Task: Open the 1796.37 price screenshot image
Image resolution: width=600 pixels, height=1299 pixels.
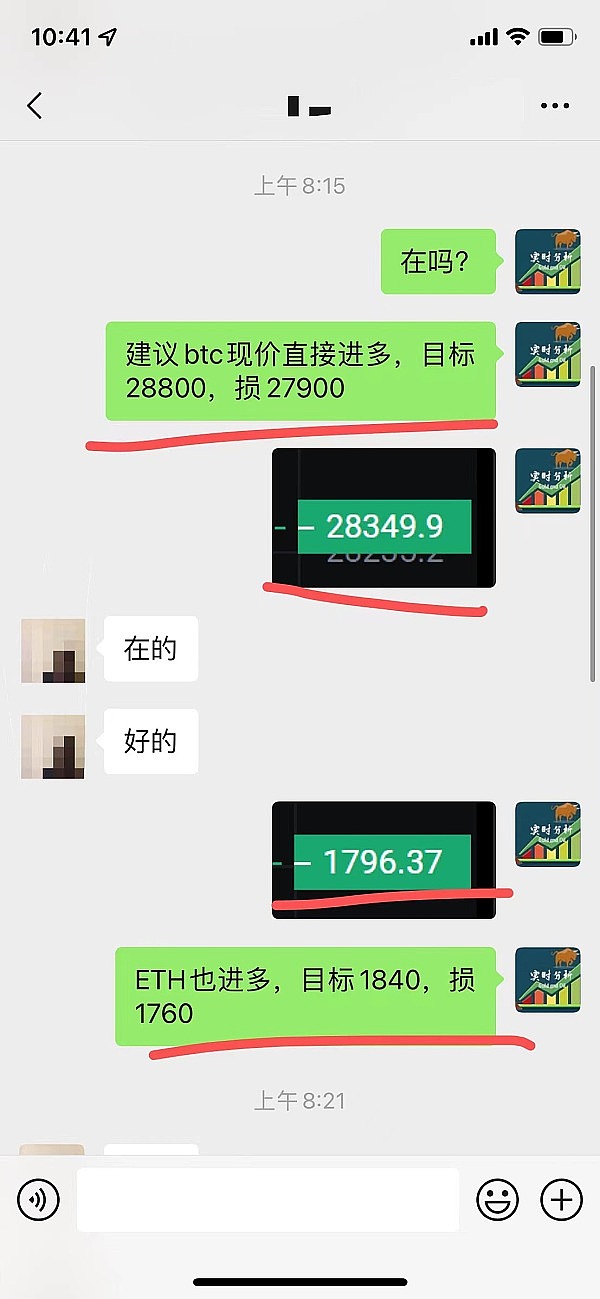Action: pos(384,860)
